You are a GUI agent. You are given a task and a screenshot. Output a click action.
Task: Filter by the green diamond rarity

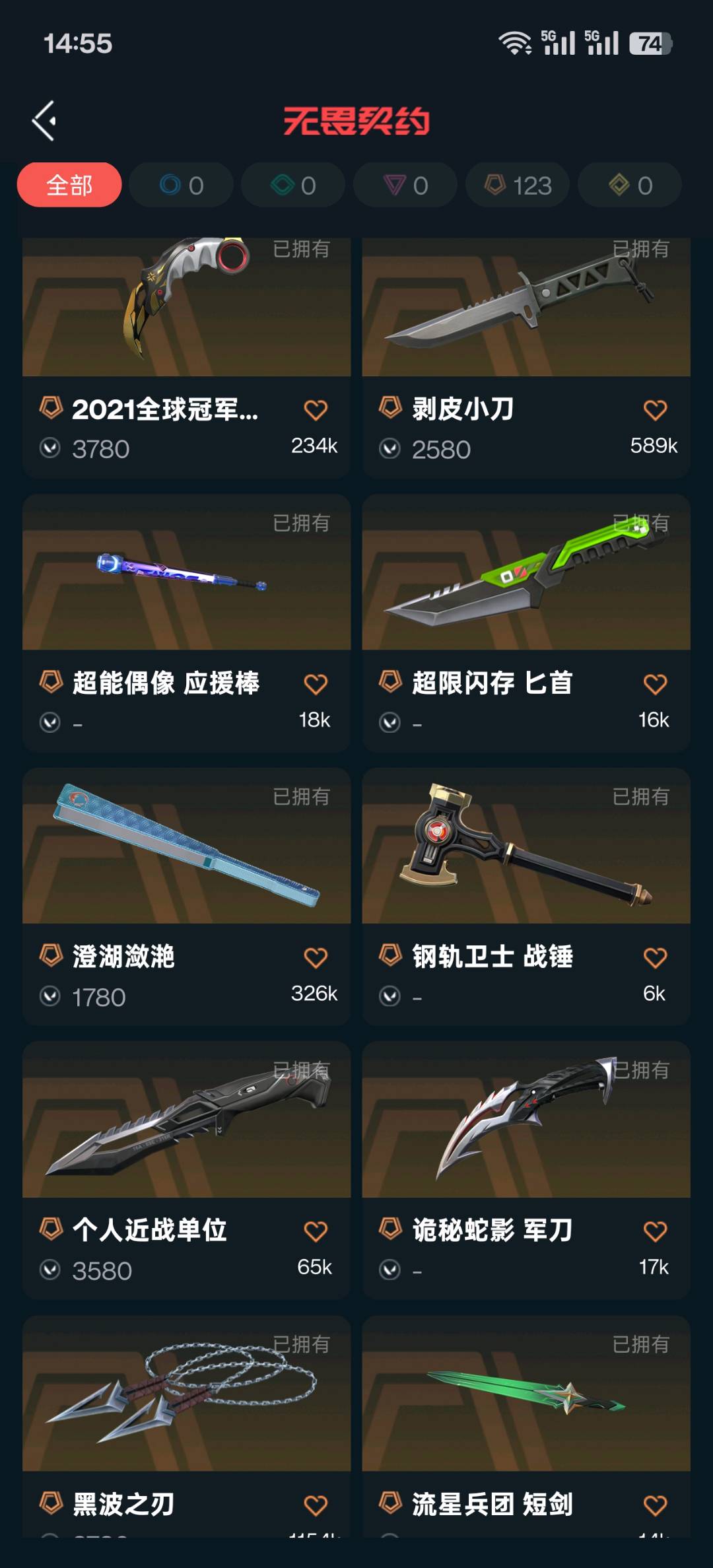tap(293, 185)
